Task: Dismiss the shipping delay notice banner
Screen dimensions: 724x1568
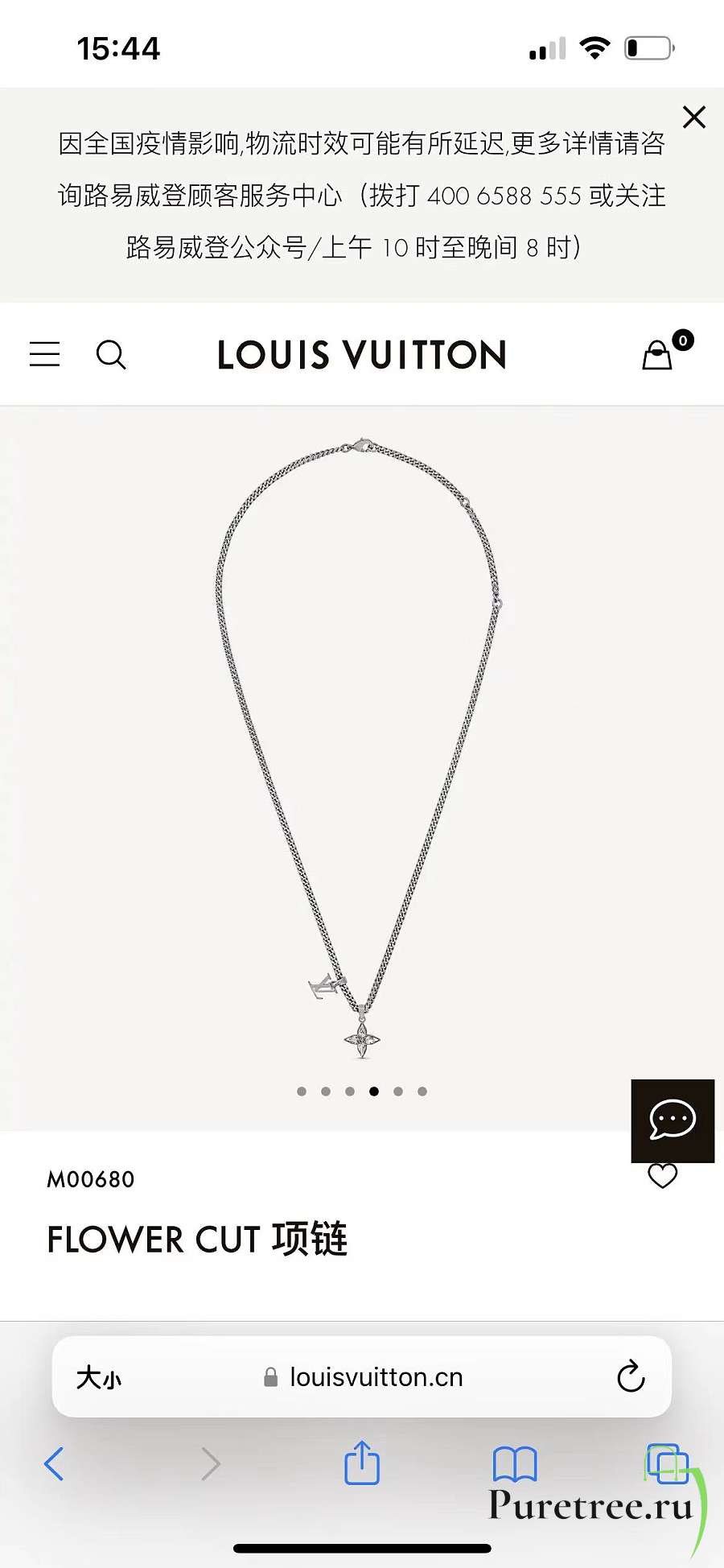Action: pos(693,118)
